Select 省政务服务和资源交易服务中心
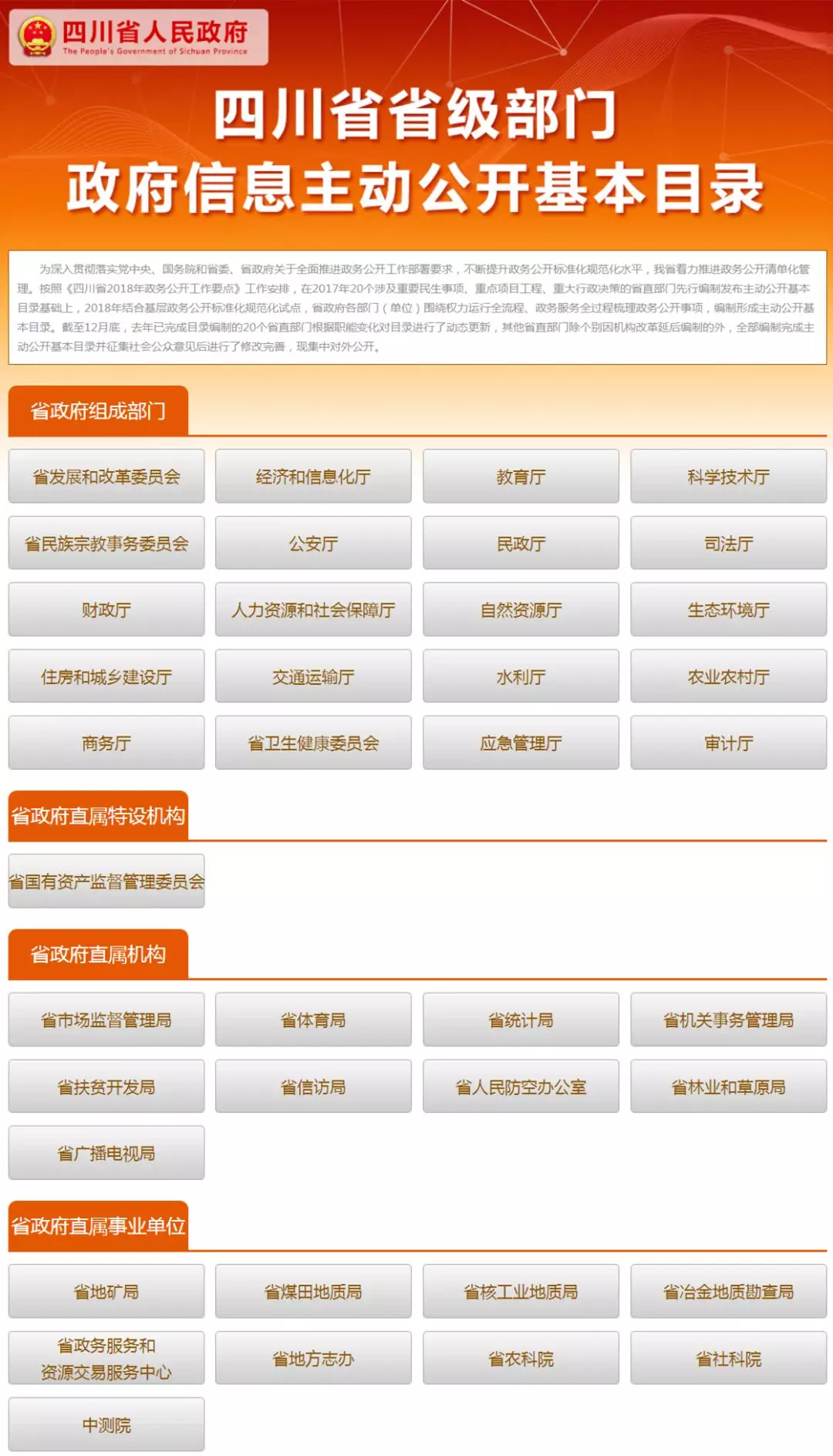833x1456 pixels. 106,1359
